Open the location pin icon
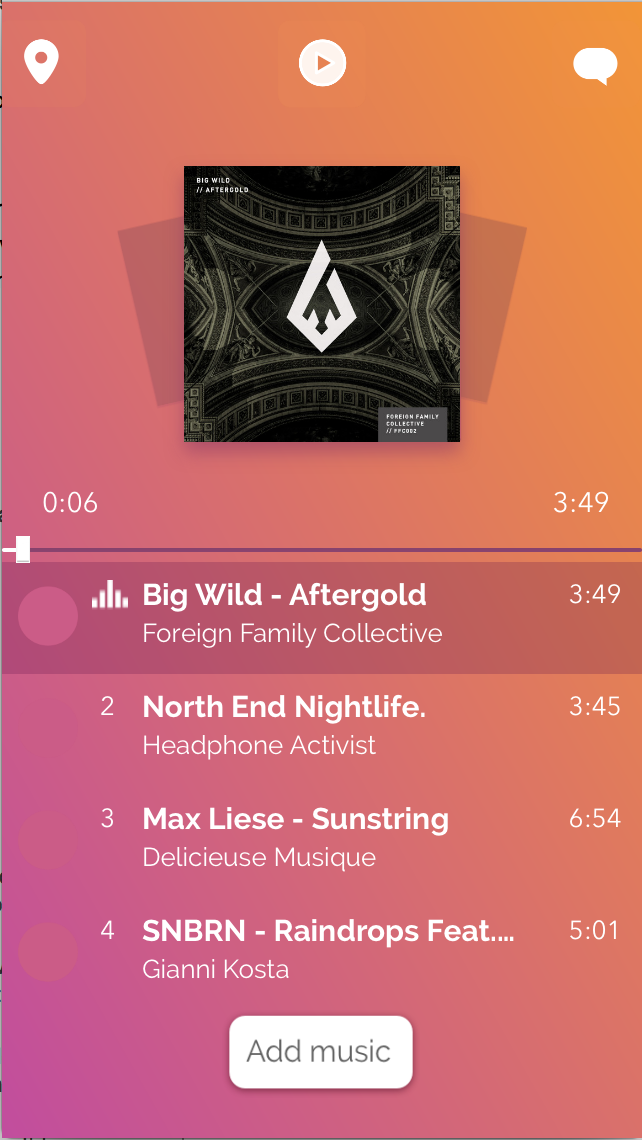The height and width of the screenshot is (1140, 642). 41,63
